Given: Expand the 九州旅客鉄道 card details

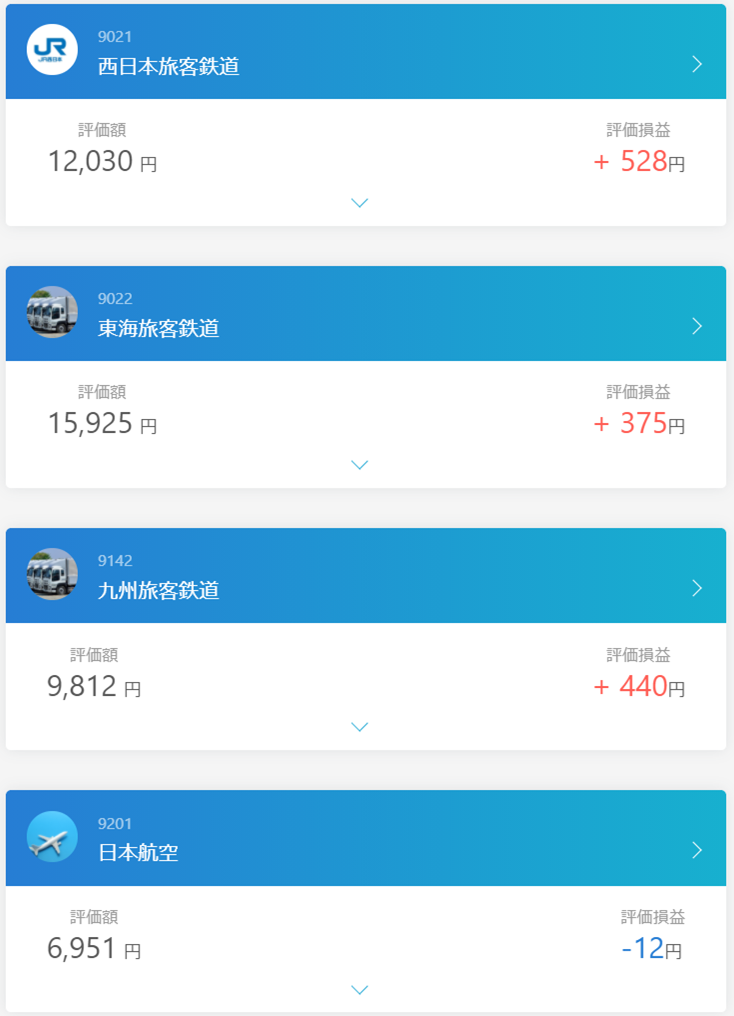Looking at the screenshot, I should [x=360, y=727].
